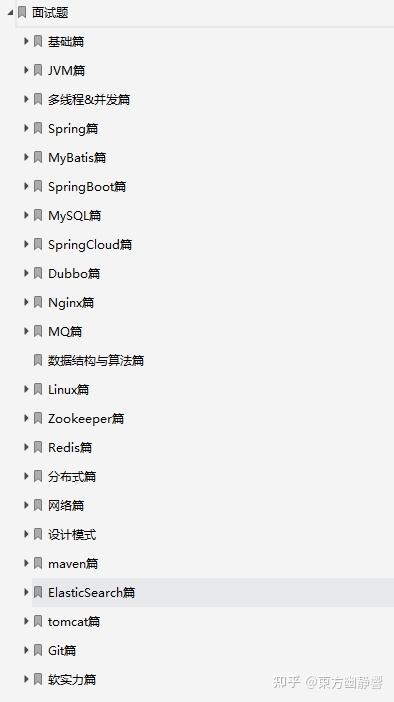Open the 基础篇 bookmark

pos(66,42)
